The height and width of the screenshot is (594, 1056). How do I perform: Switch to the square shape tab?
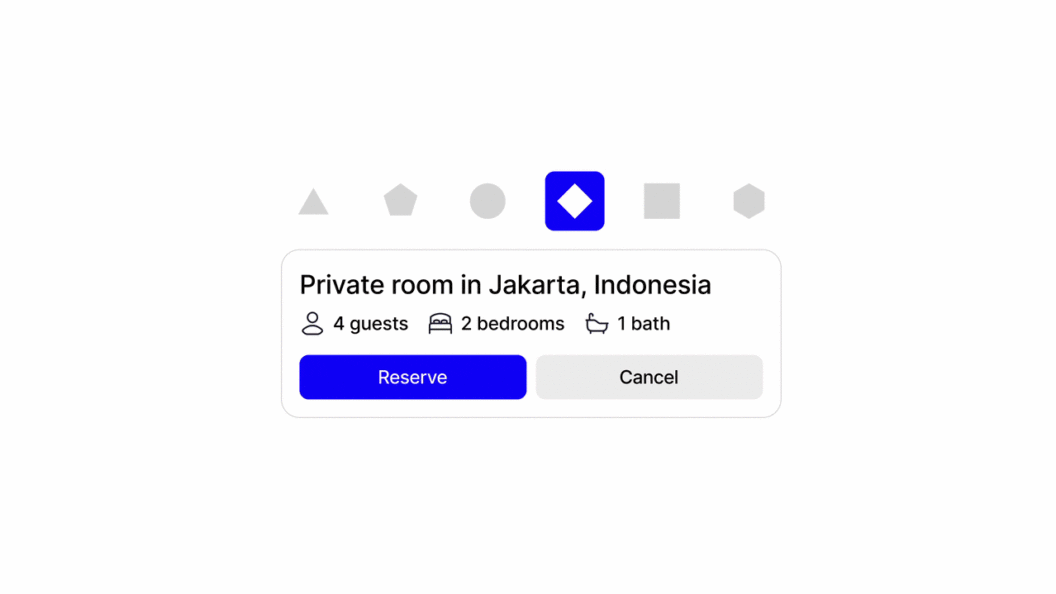tap(661, 201)
